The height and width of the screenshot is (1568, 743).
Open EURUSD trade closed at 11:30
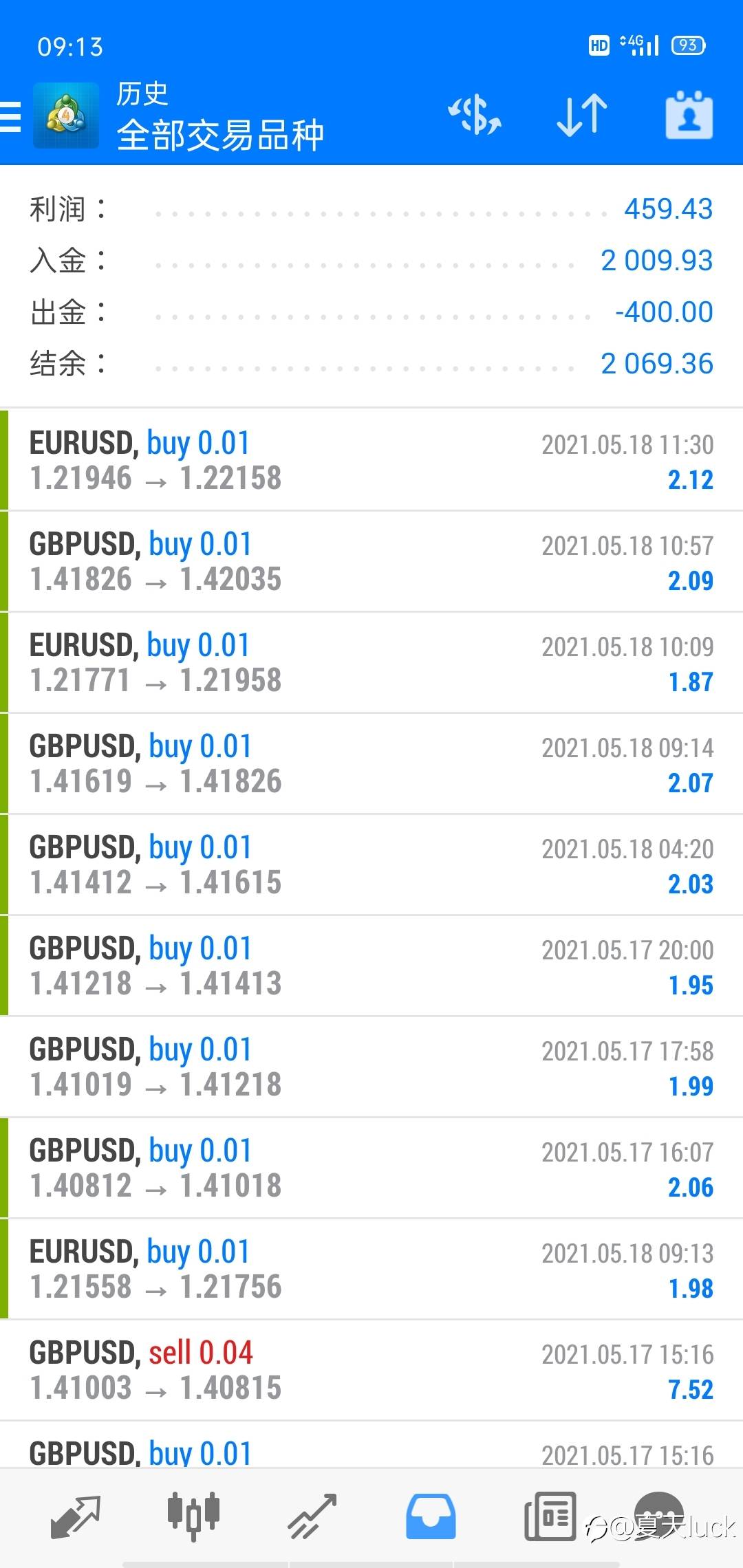tap(371, 460)
